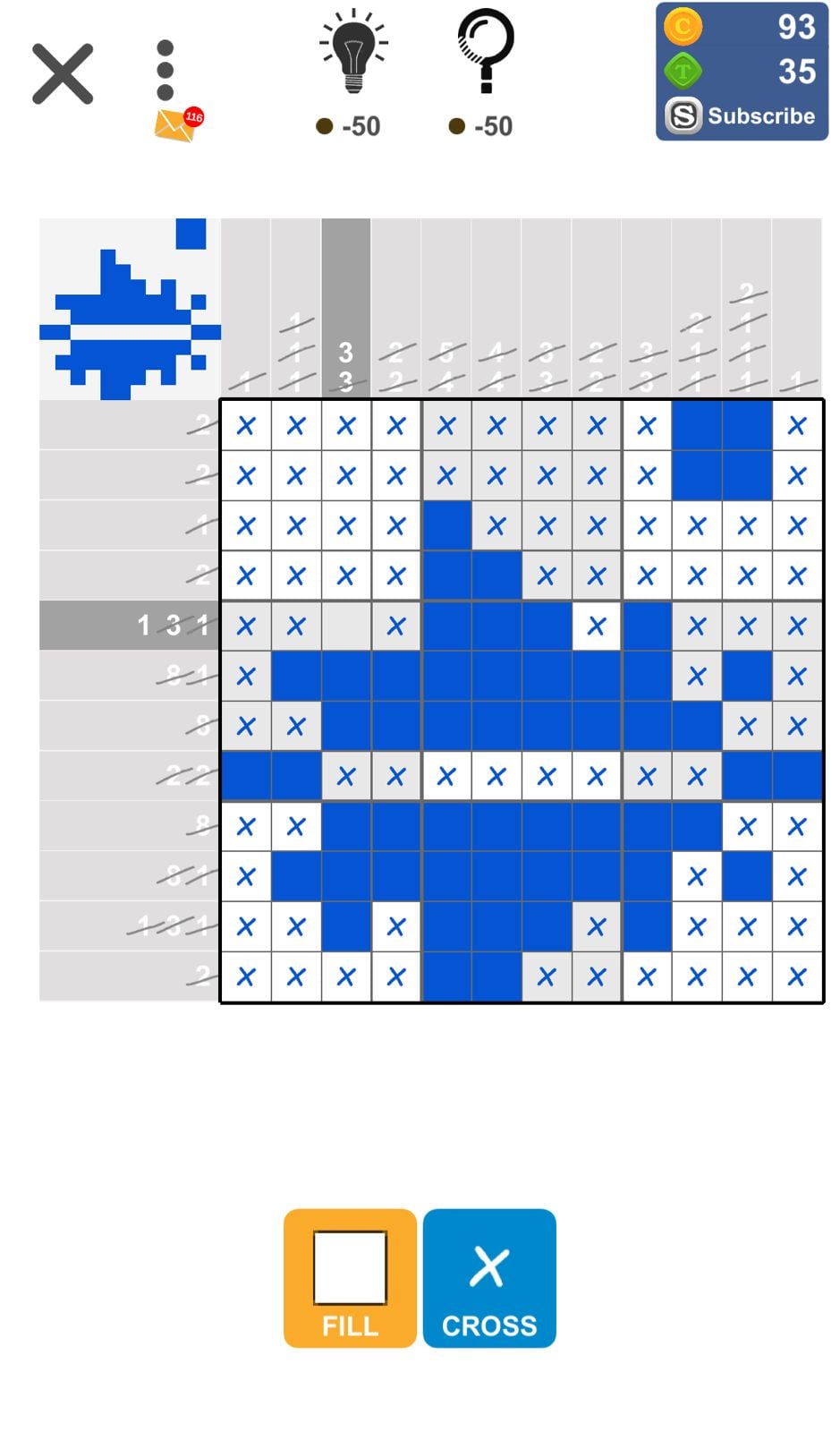Open the three-dot options menu
Screen dimensions: 840x1432
coord(165,71)
